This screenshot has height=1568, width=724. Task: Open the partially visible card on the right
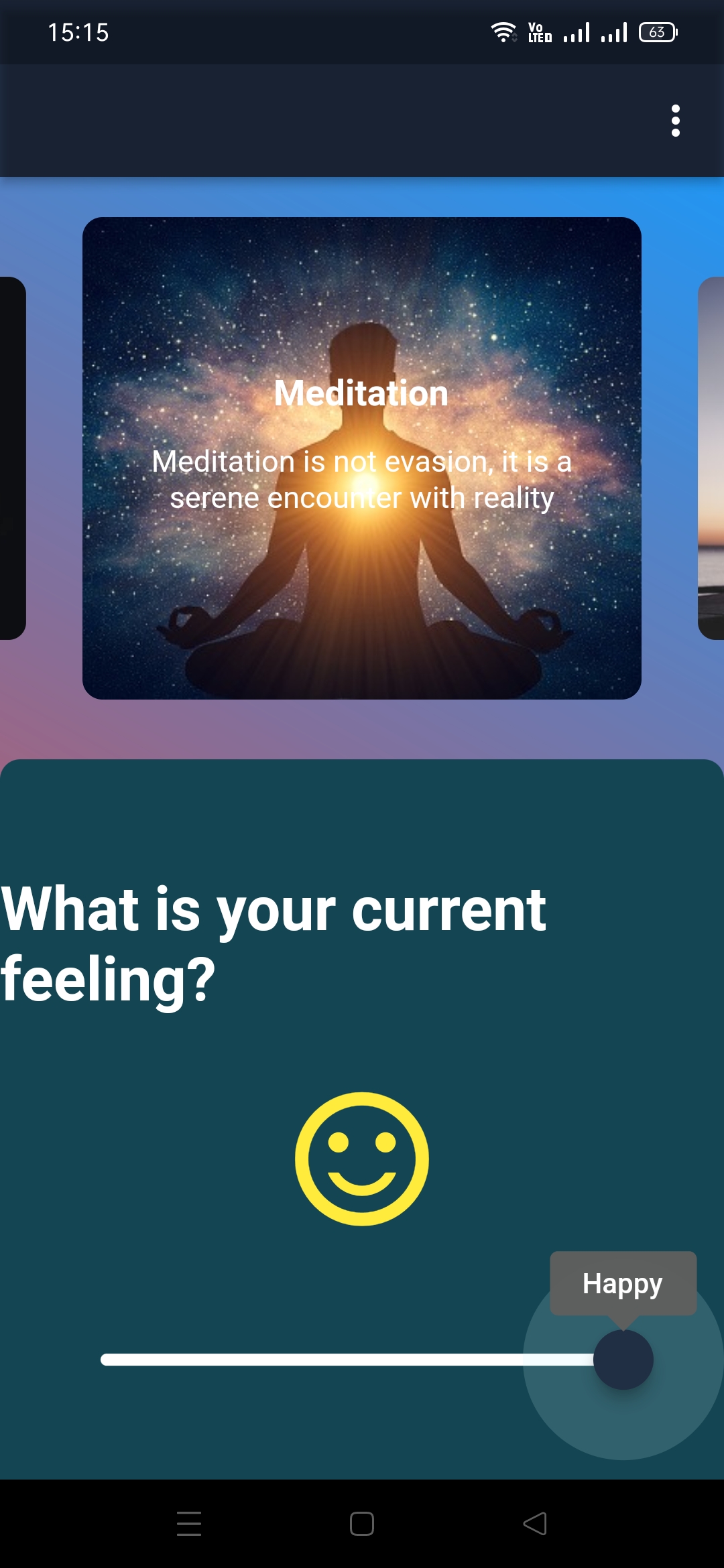[711, 458]
